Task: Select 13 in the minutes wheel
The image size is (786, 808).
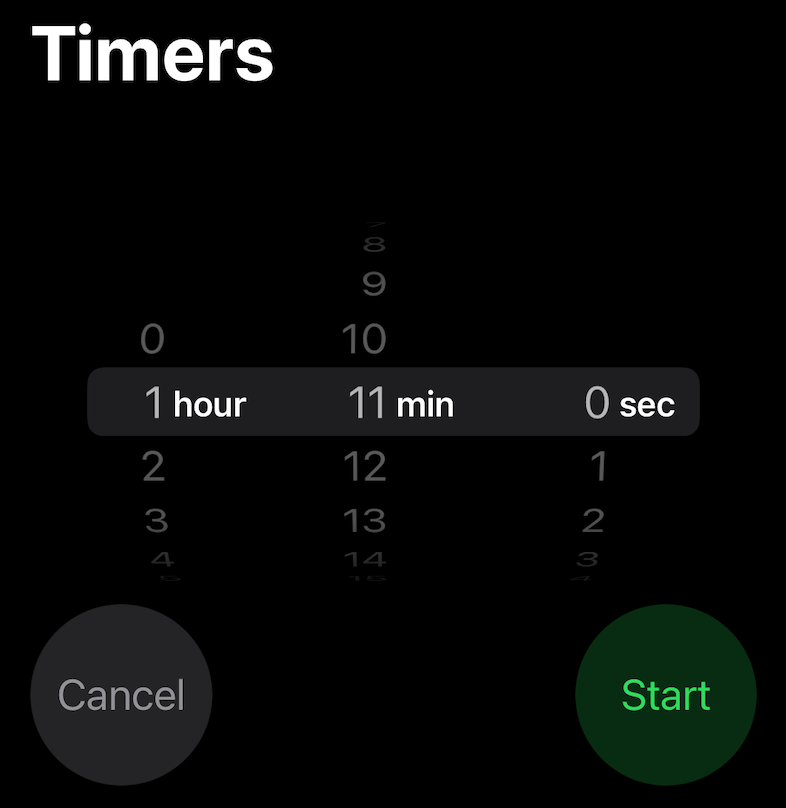Action: (365, 520)
